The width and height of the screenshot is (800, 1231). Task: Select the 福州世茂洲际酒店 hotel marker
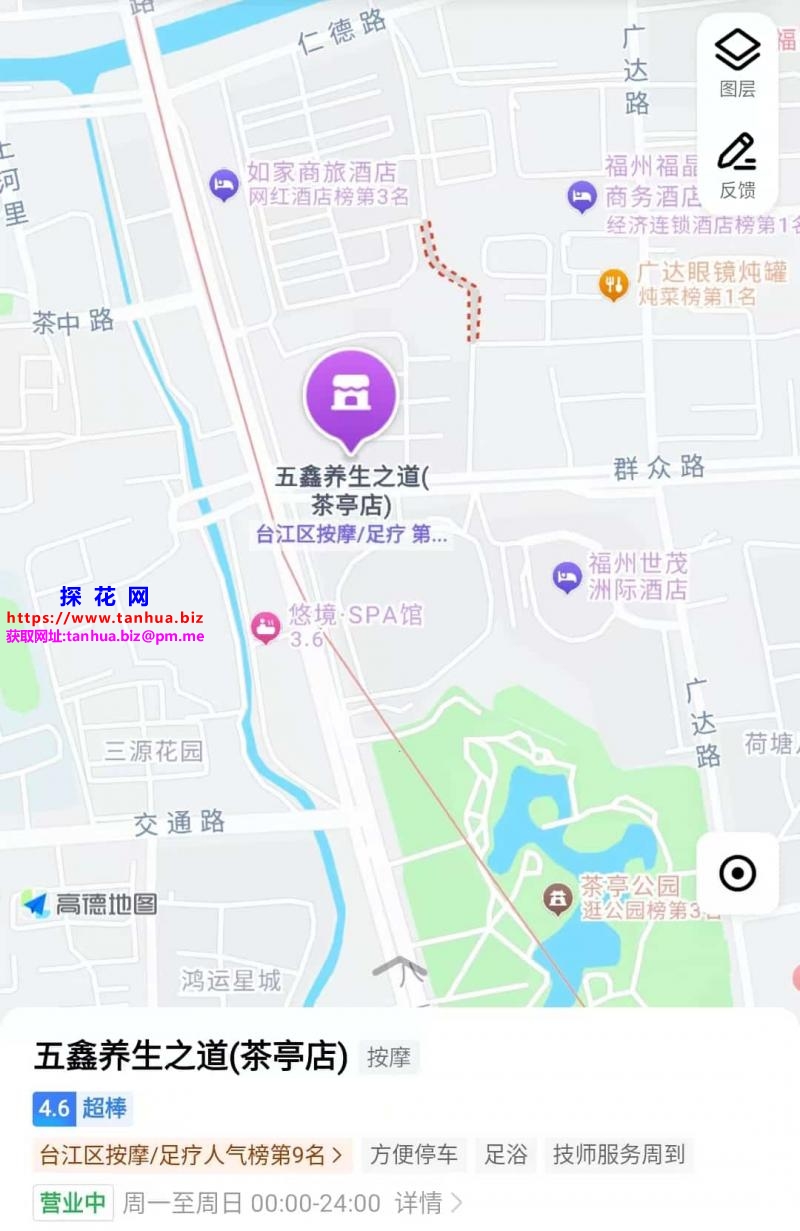(567, 577)
